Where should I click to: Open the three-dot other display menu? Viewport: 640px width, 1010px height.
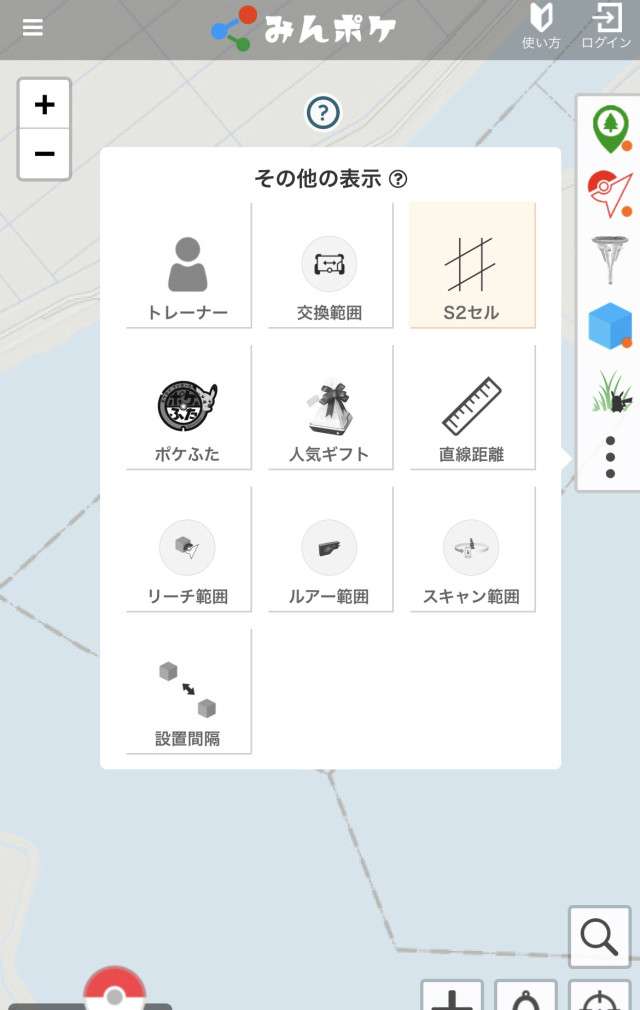[610, 457]
